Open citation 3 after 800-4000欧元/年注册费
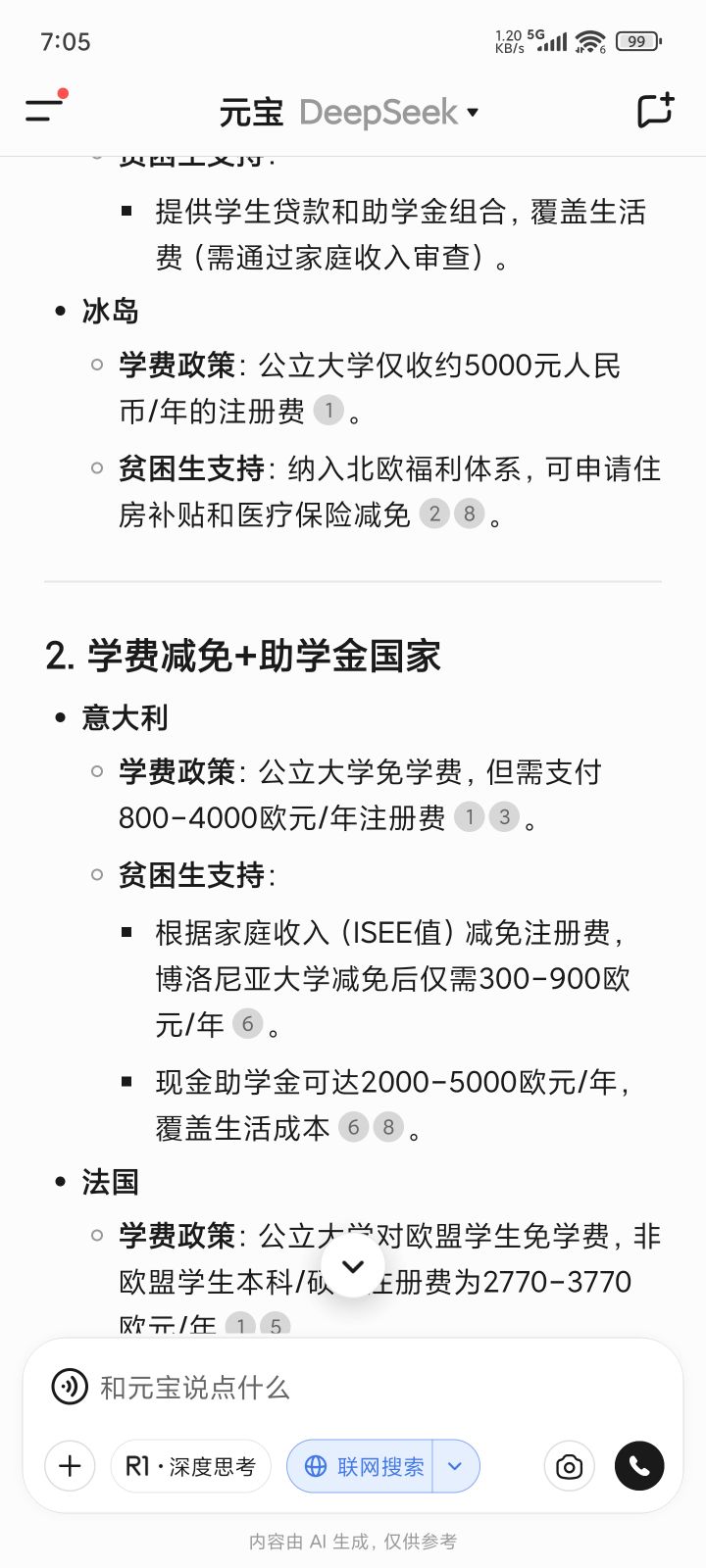The height and width of the screenshot is (1568, 706). [x=504, y=816]
